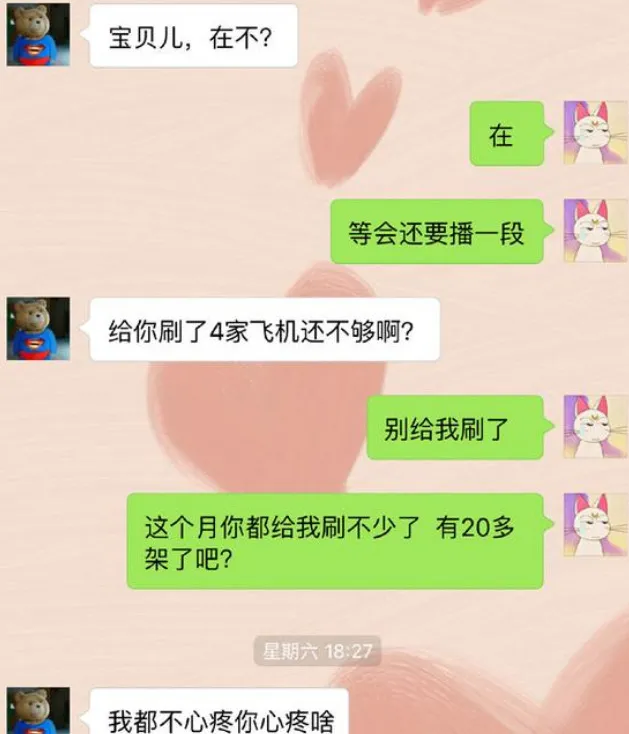Open bear avatar beside "宝贝儿，在不?" message
This screenshot has width=629, height=734.
tap(38, 35)
